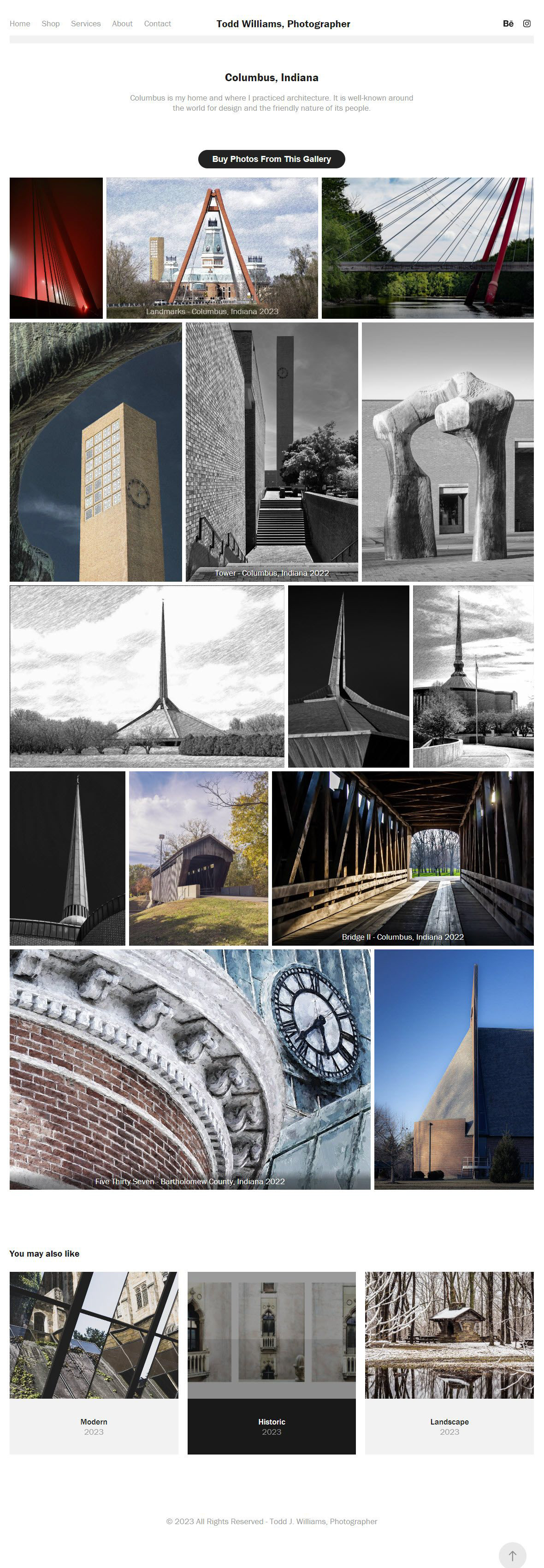This screenshot has height=1568, width=544.
Task: Open the About page link
Action: click(x=122, y=24)
